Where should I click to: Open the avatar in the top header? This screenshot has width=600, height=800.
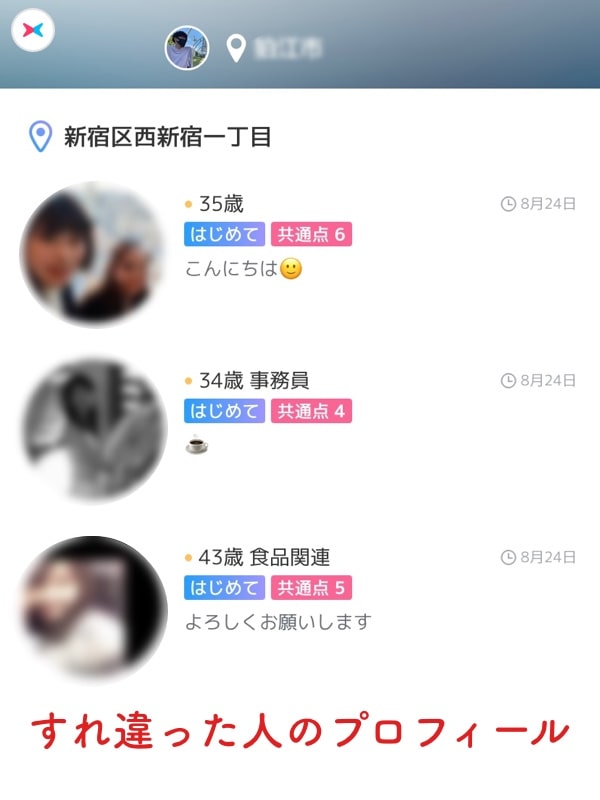pyautogui.click(x=187, y=47)
